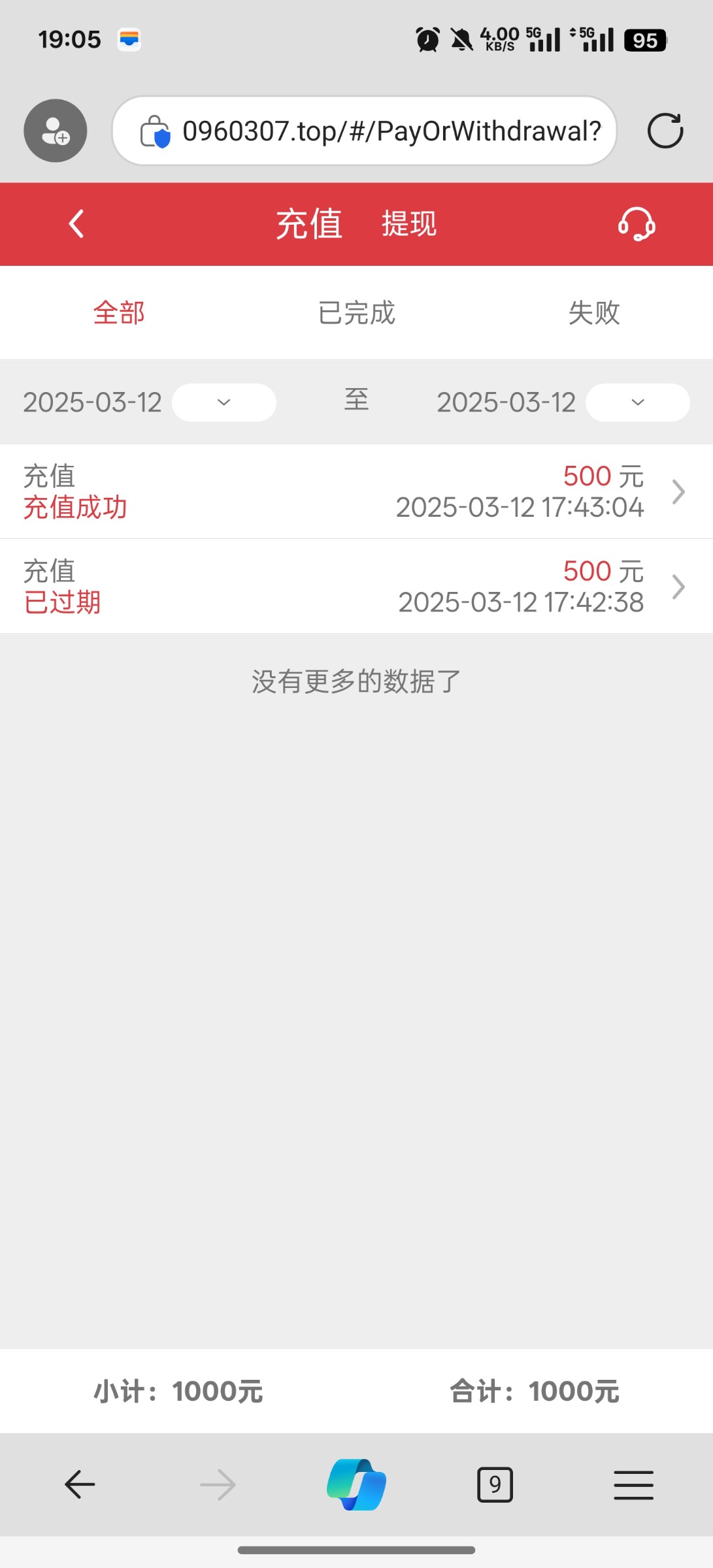Select the 全部 filter tab
The width and height of the screenshot is (713, 1568).
[119, 313]
